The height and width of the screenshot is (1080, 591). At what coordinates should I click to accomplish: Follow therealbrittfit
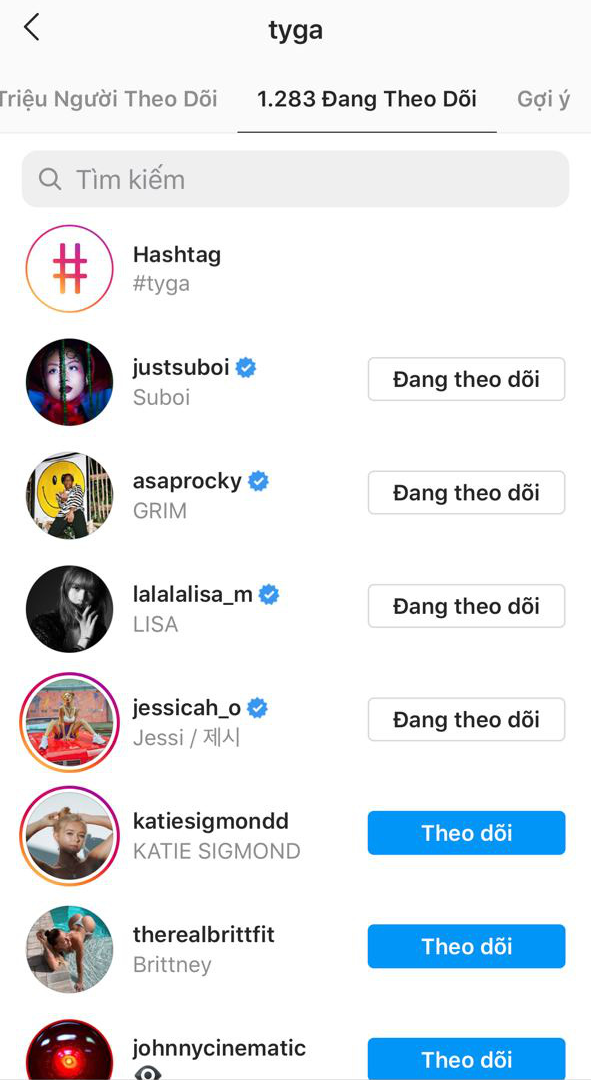[466, 946]
